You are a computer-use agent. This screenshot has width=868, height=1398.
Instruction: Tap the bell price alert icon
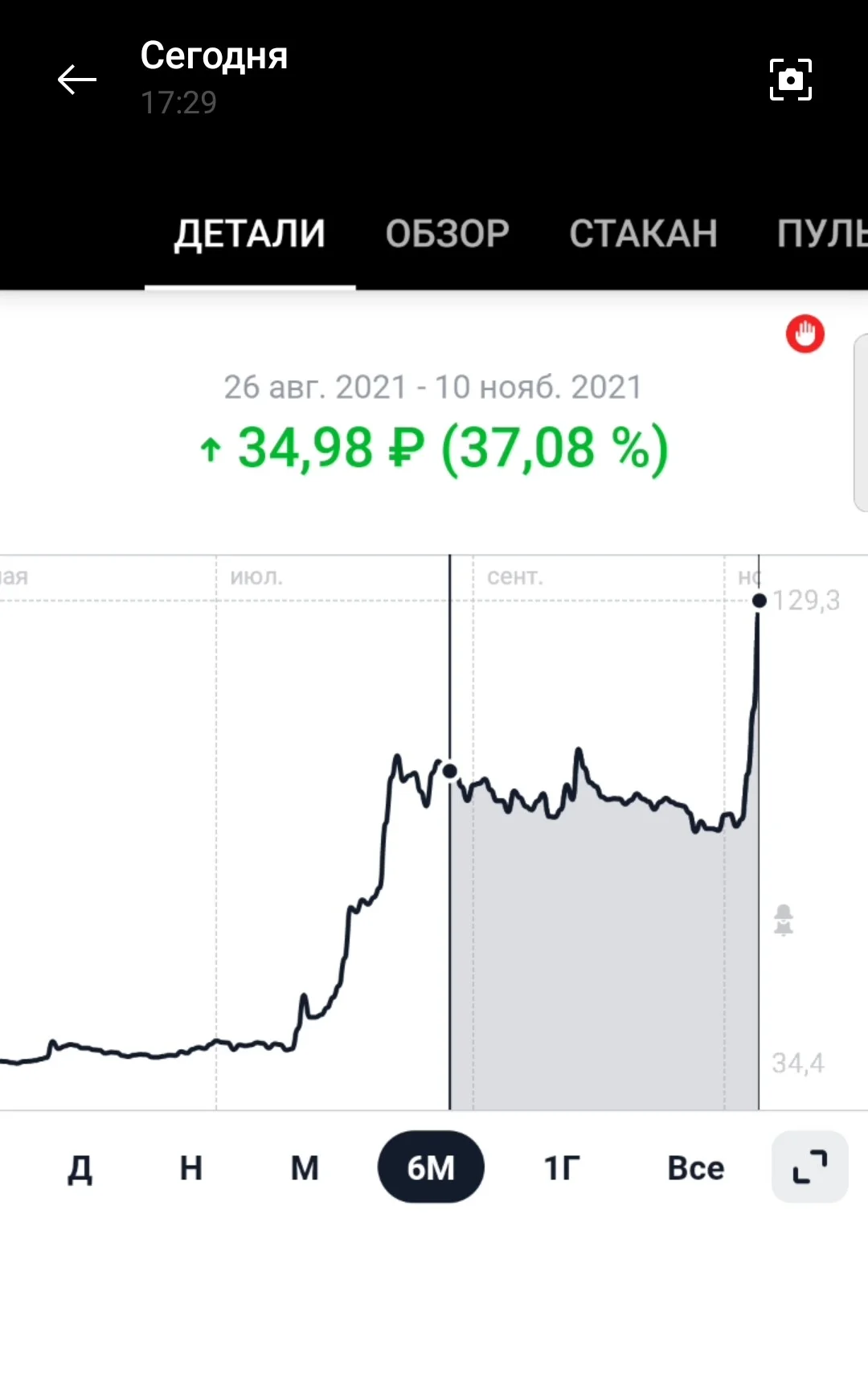pos(784,920)
